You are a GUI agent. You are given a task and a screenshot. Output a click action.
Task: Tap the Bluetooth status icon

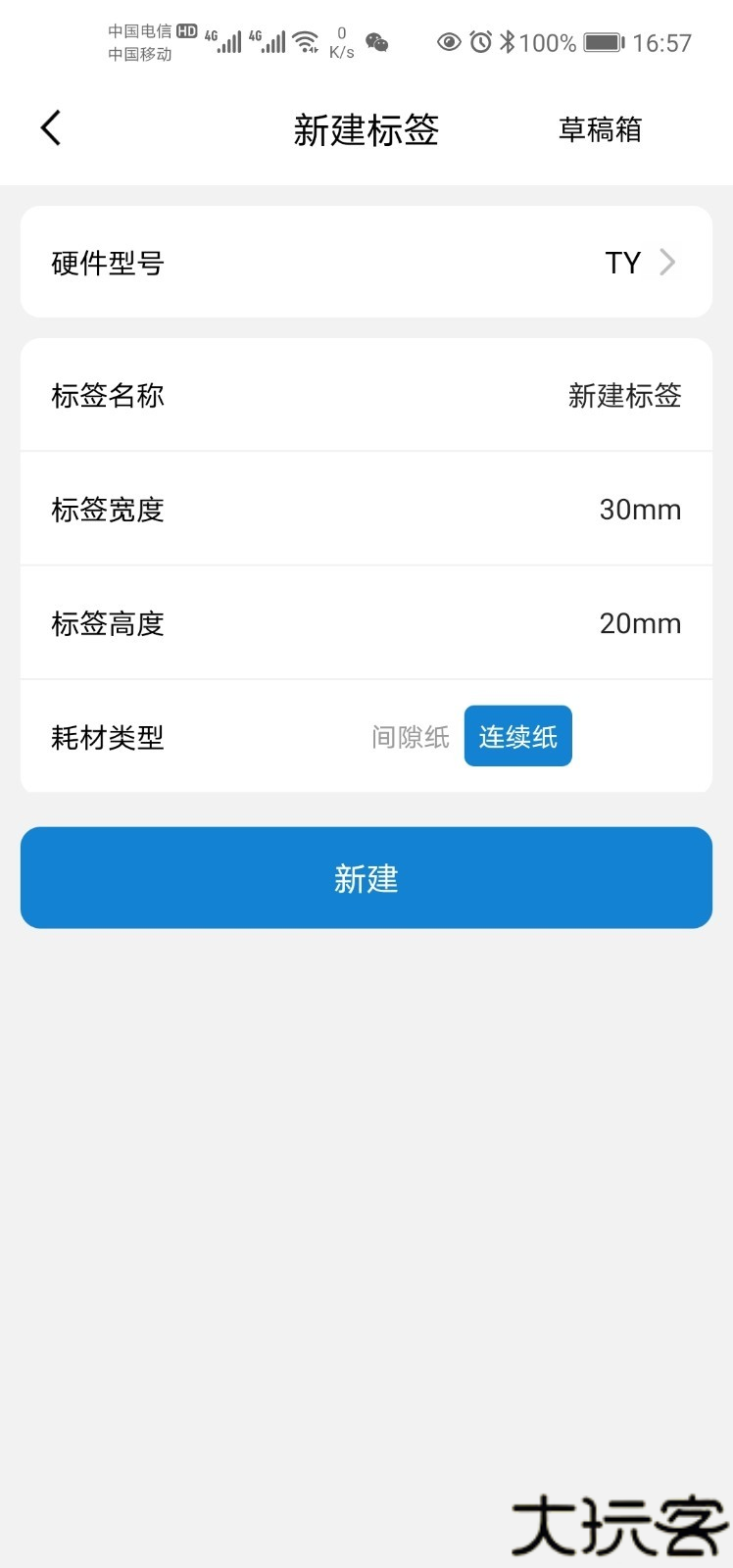coord(508,42)
